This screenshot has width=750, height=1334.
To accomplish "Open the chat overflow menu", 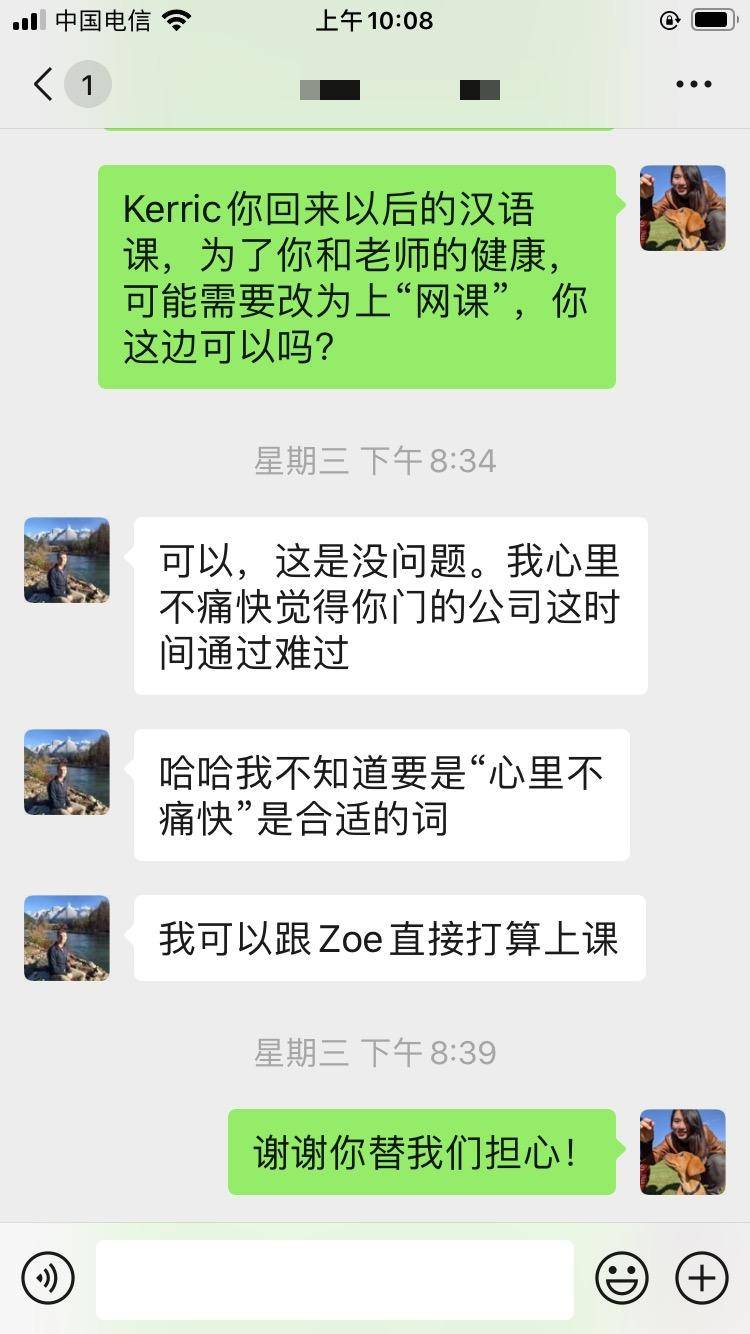I will (694, 85).
